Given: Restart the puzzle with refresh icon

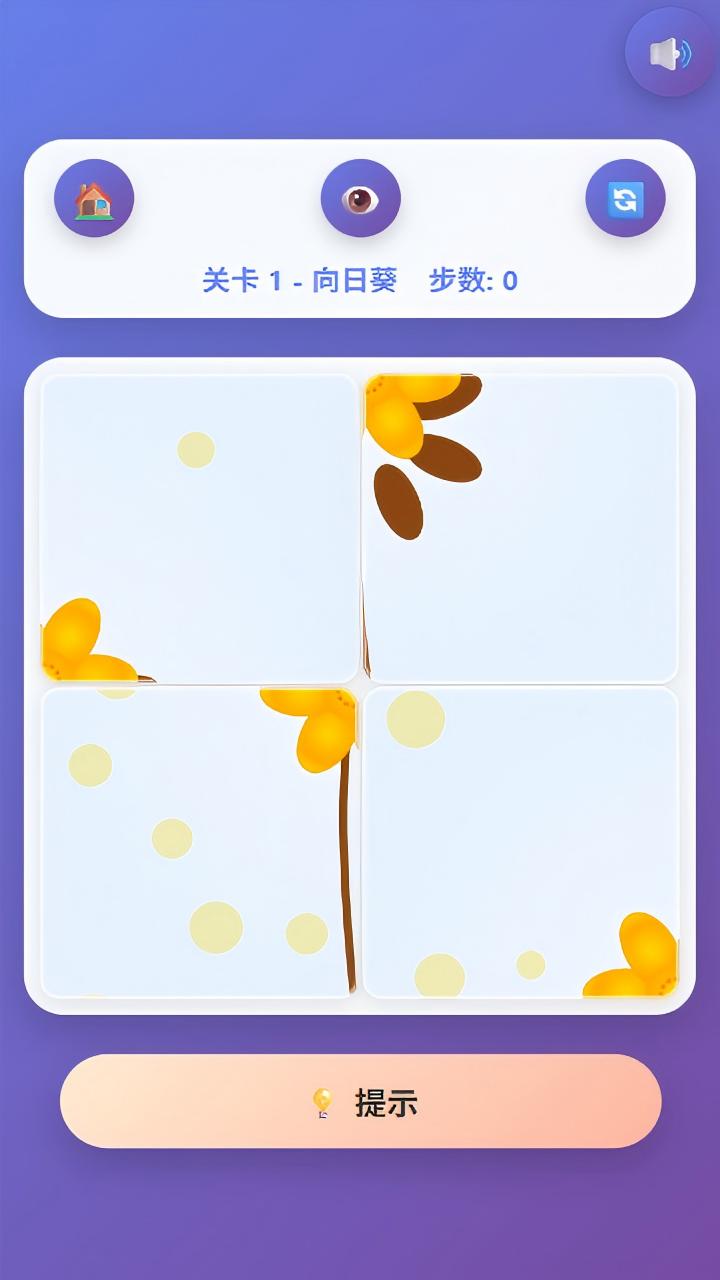Looking at the screenshot, I should click(x=625, y=198).
